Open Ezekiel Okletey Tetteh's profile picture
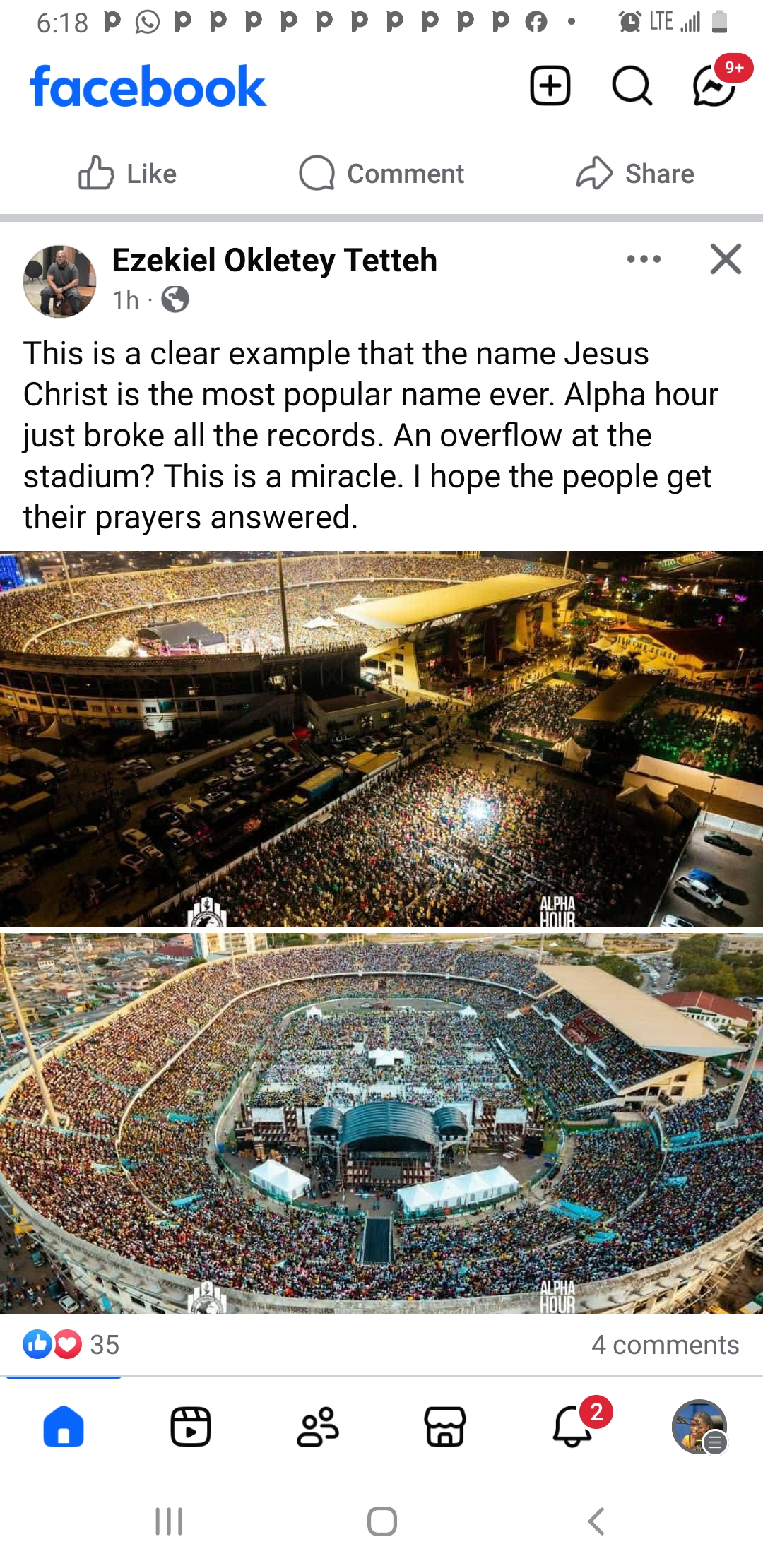The width and height of the screenshot is (763, 1568). [x=60, y=281]
